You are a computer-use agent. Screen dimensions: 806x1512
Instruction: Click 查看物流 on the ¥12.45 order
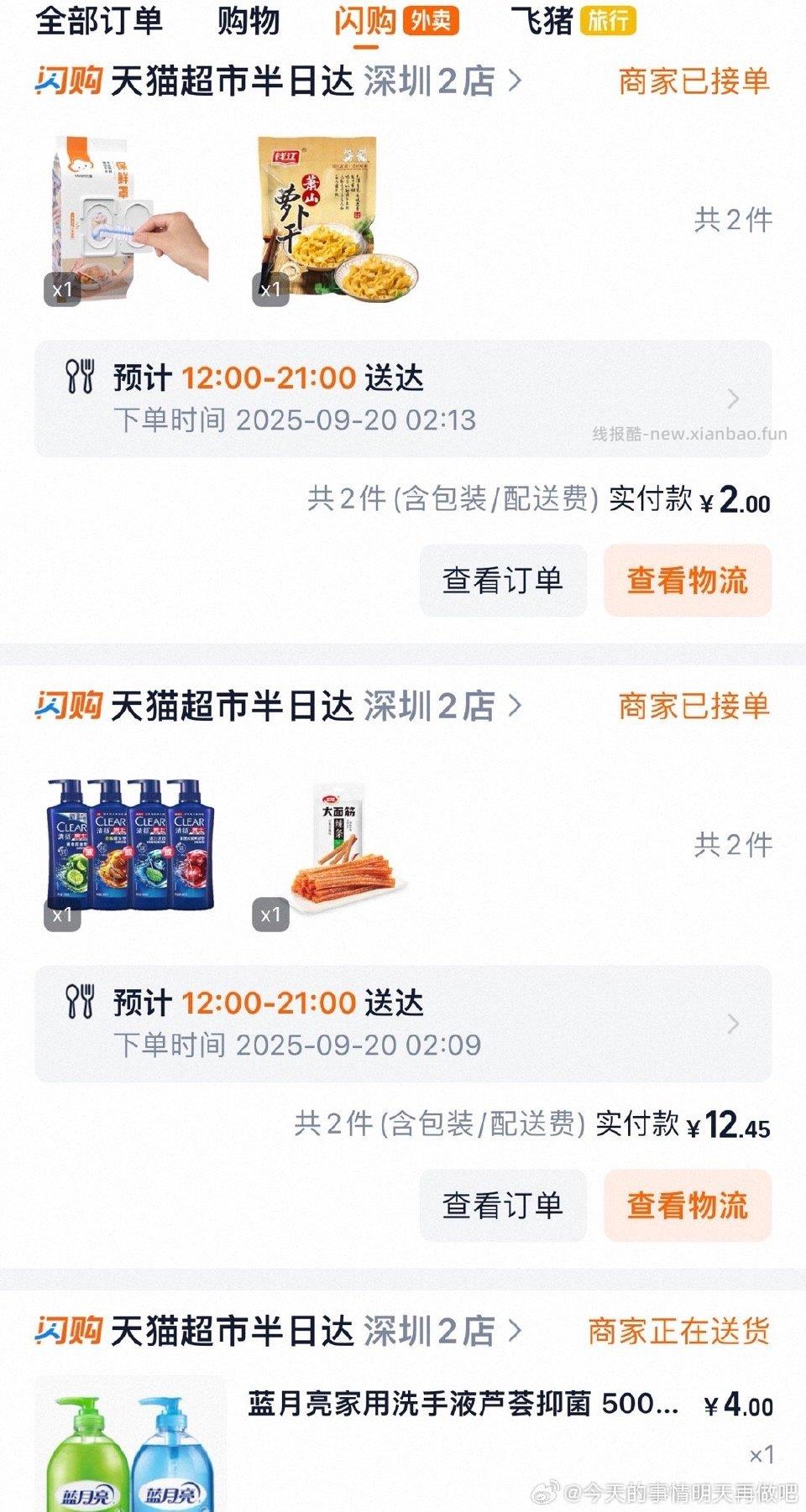click(688, 1206)
